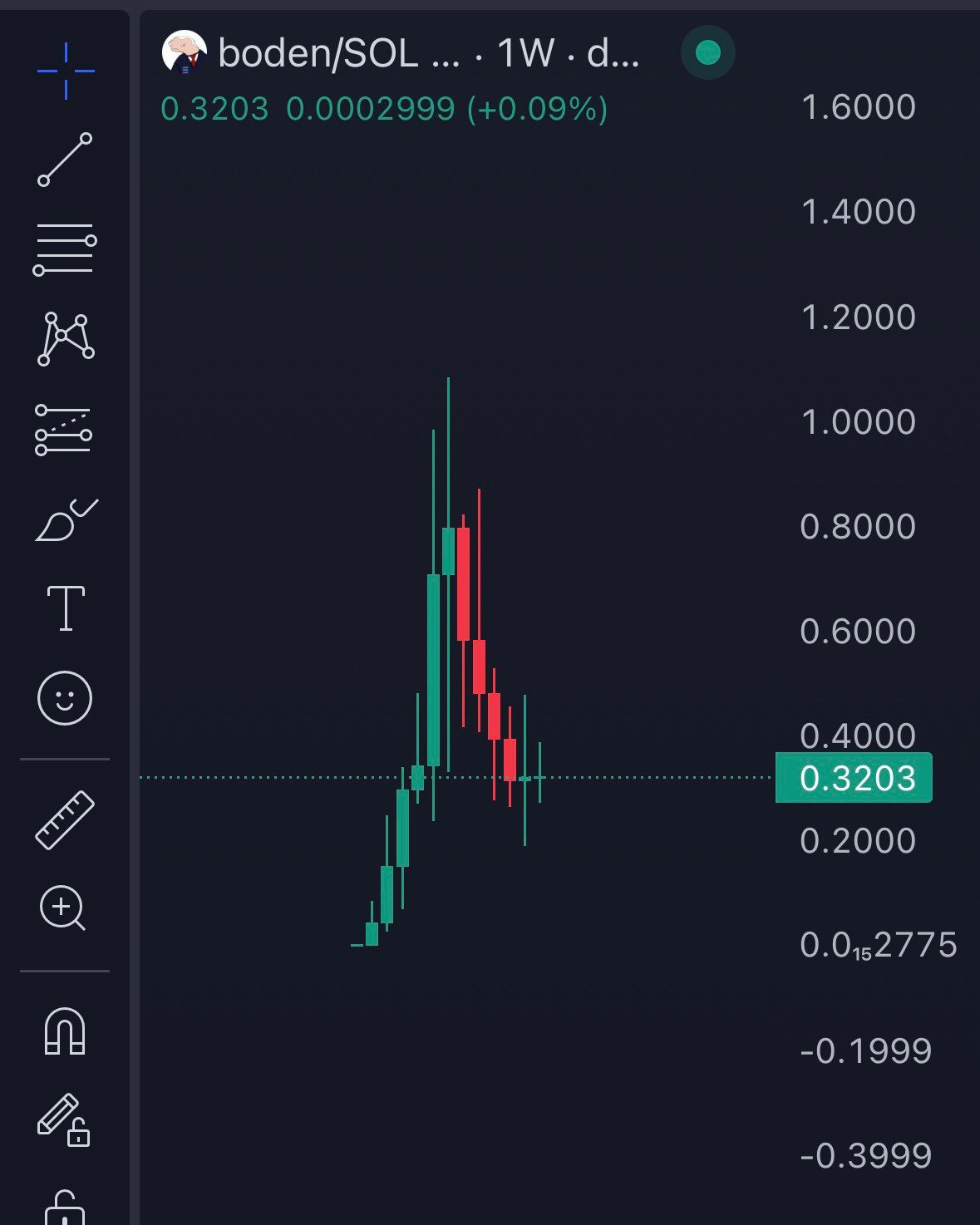Open the projection drawing tools
The image size is (980, 1225).
click(65, 428)
